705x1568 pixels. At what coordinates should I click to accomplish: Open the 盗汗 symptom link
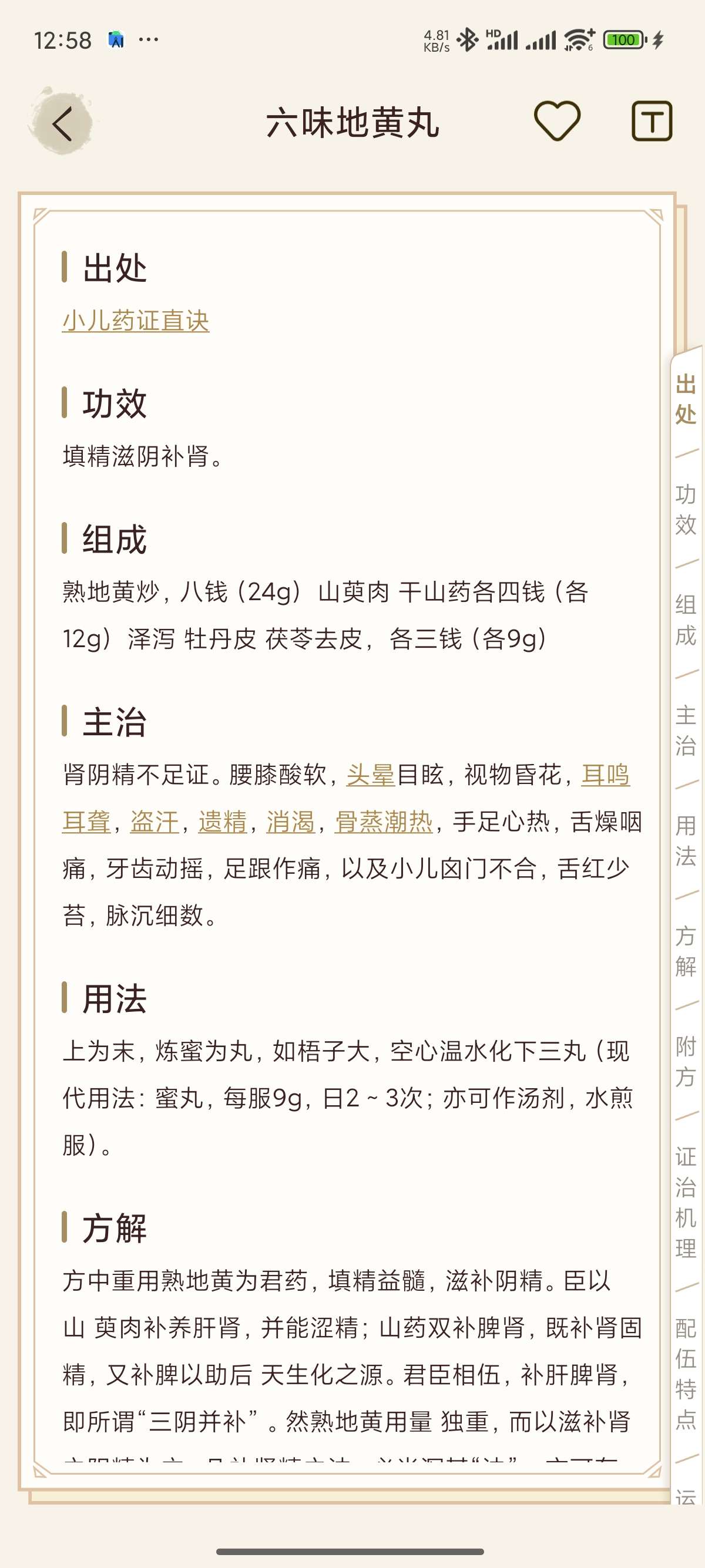point(154,822)
